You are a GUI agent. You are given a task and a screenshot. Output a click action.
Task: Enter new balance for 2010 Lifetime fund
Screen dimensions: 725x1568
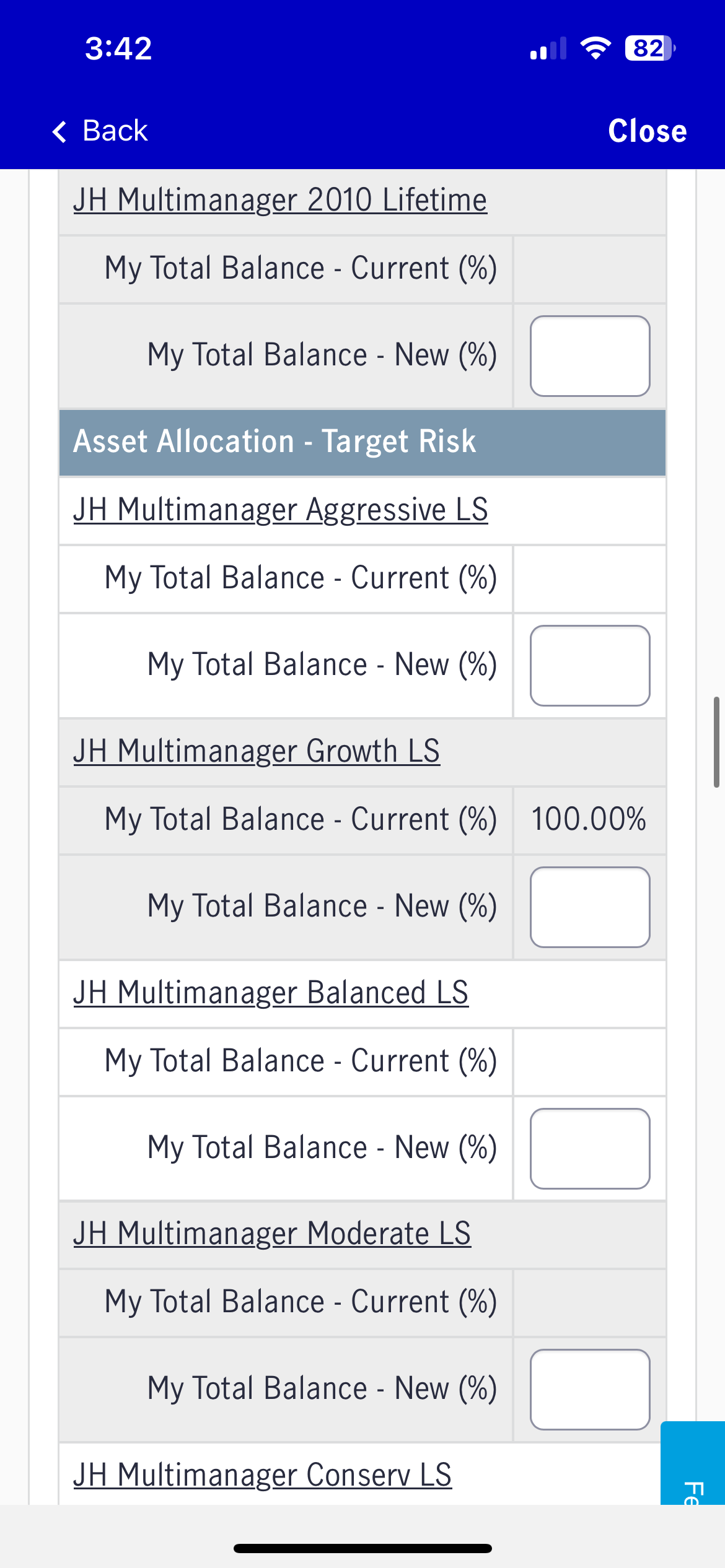click(x=590, y=356)
